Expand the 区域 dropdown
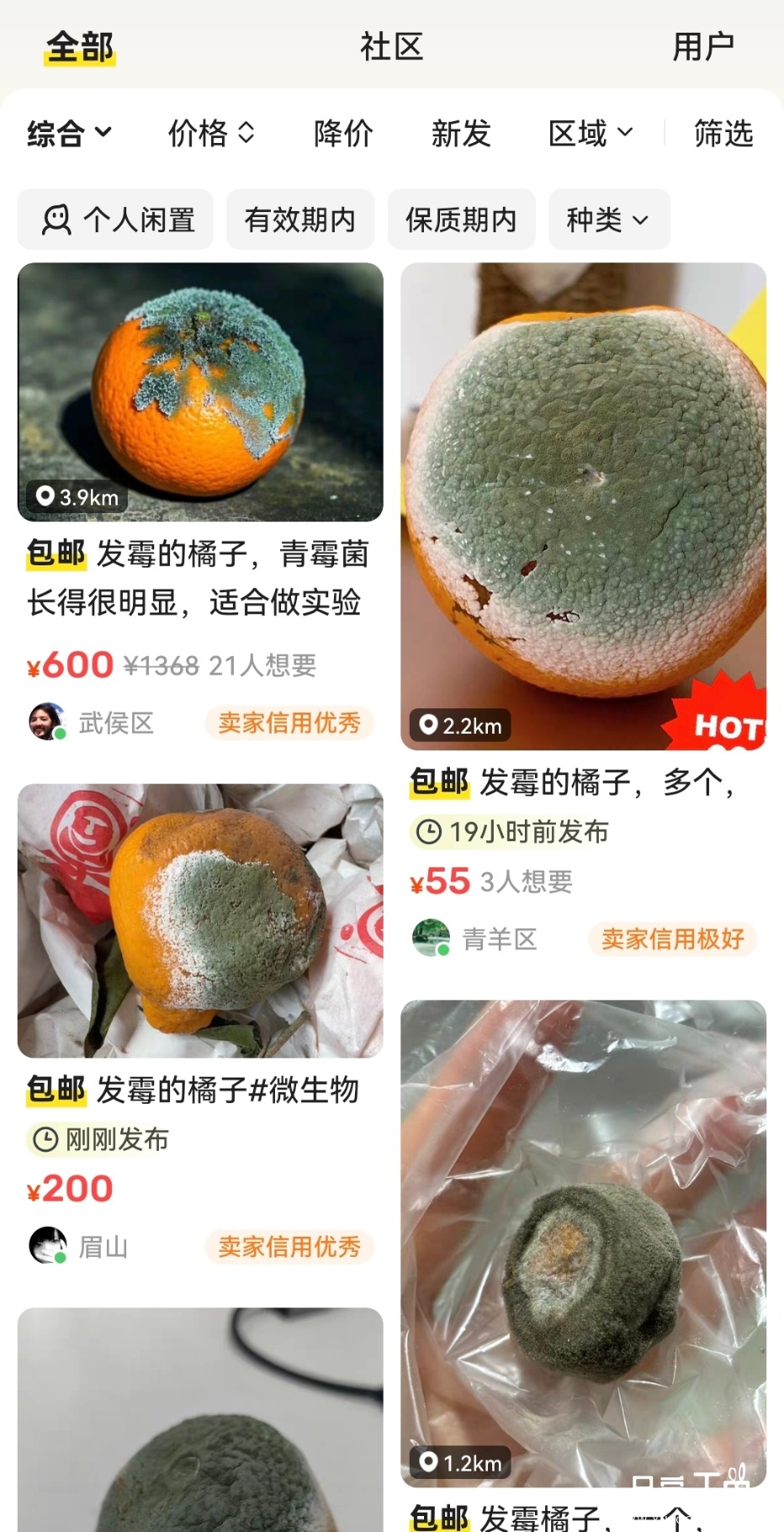This screenshot has width=784, height=1532. [x=591, y=133]
